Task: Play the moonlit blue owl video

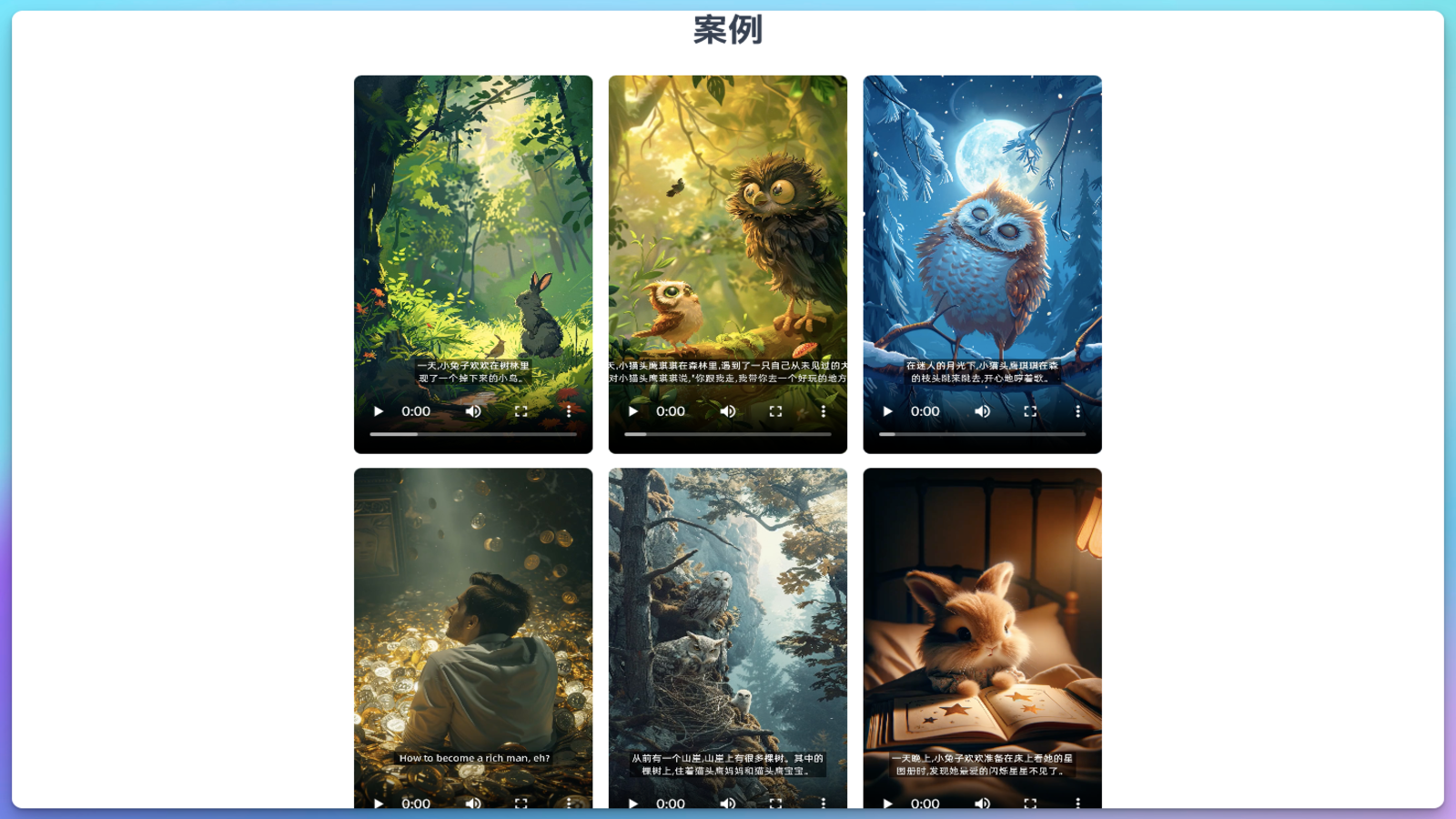Action: [888, 411]
